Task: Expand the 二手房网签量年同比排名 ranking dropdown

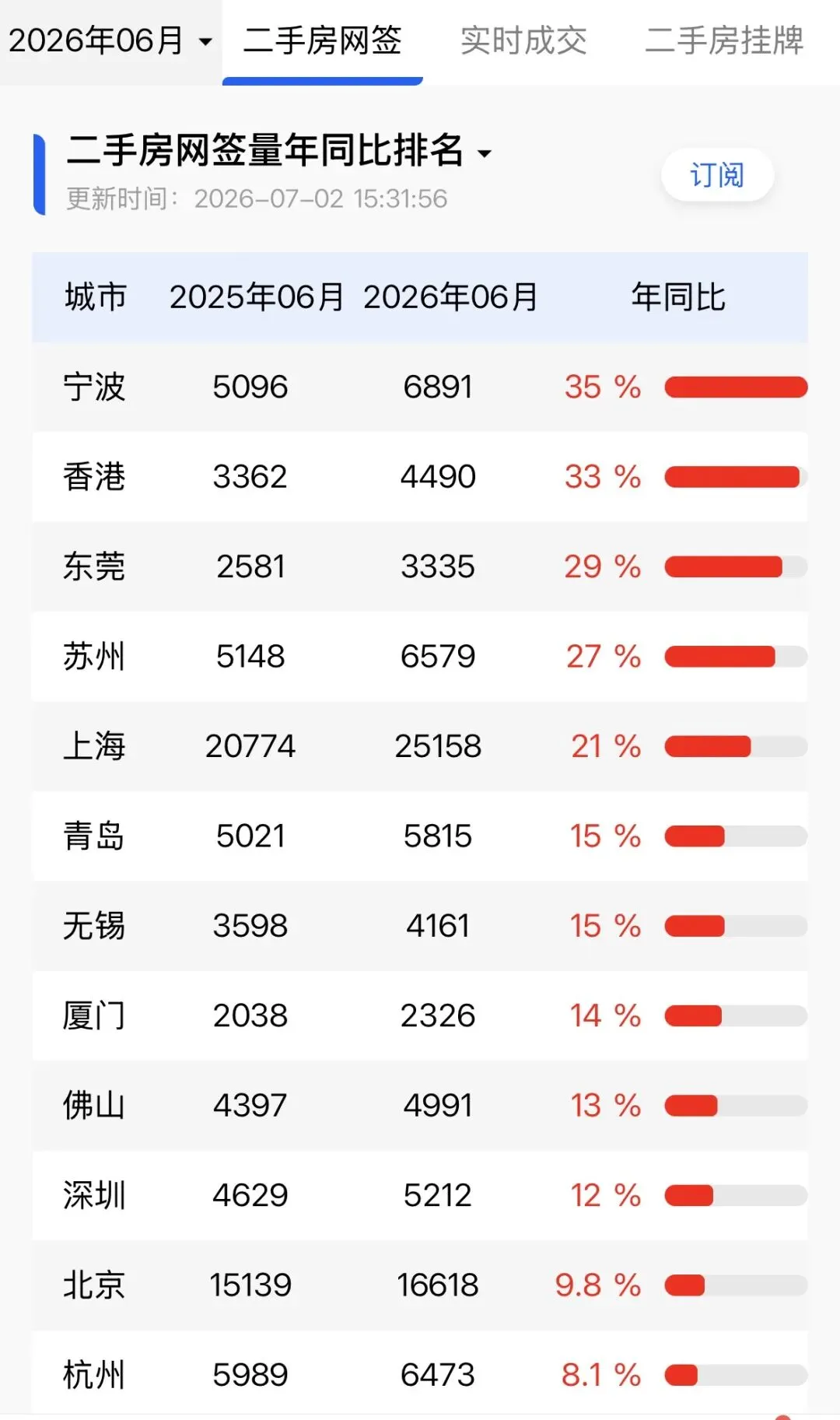Action: (x=279, y=150)
